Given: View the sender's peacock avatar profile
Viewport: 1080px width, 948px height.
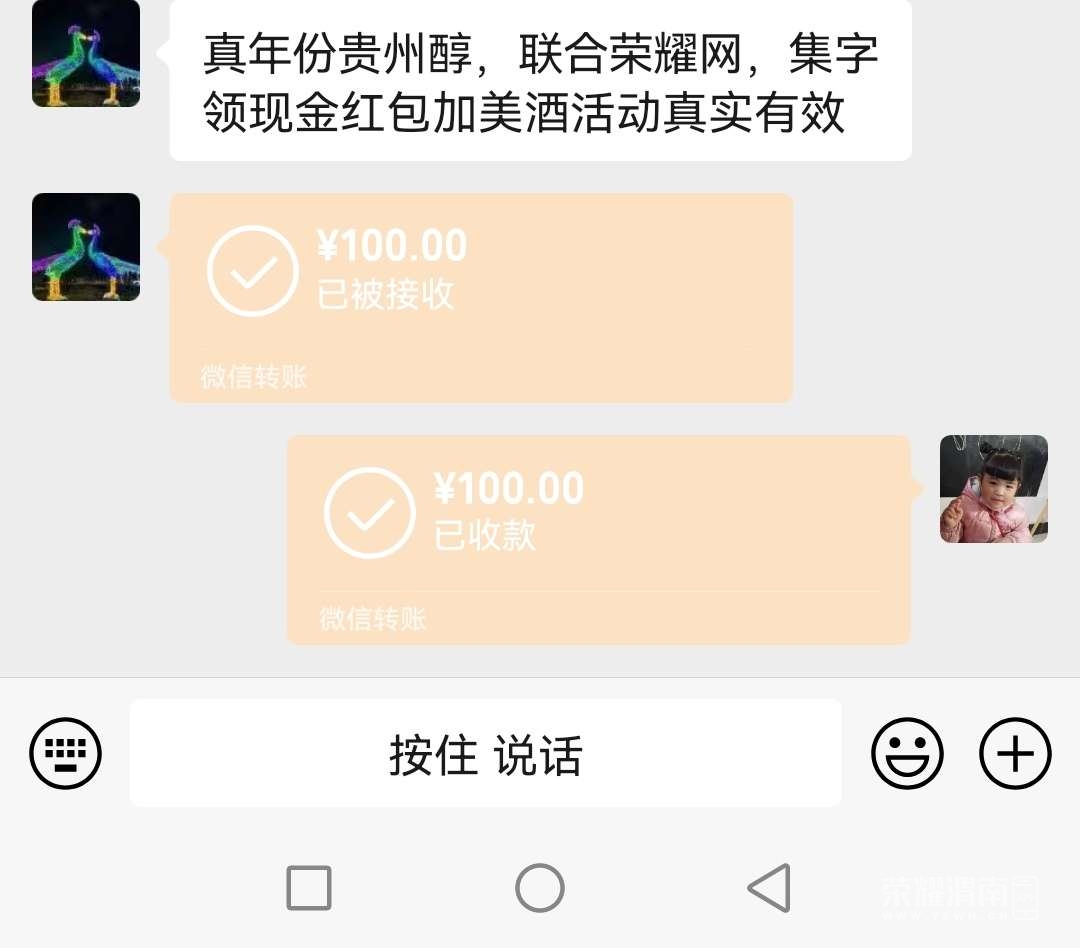Looking at the screenshot, I should click(x=86, y=247).
